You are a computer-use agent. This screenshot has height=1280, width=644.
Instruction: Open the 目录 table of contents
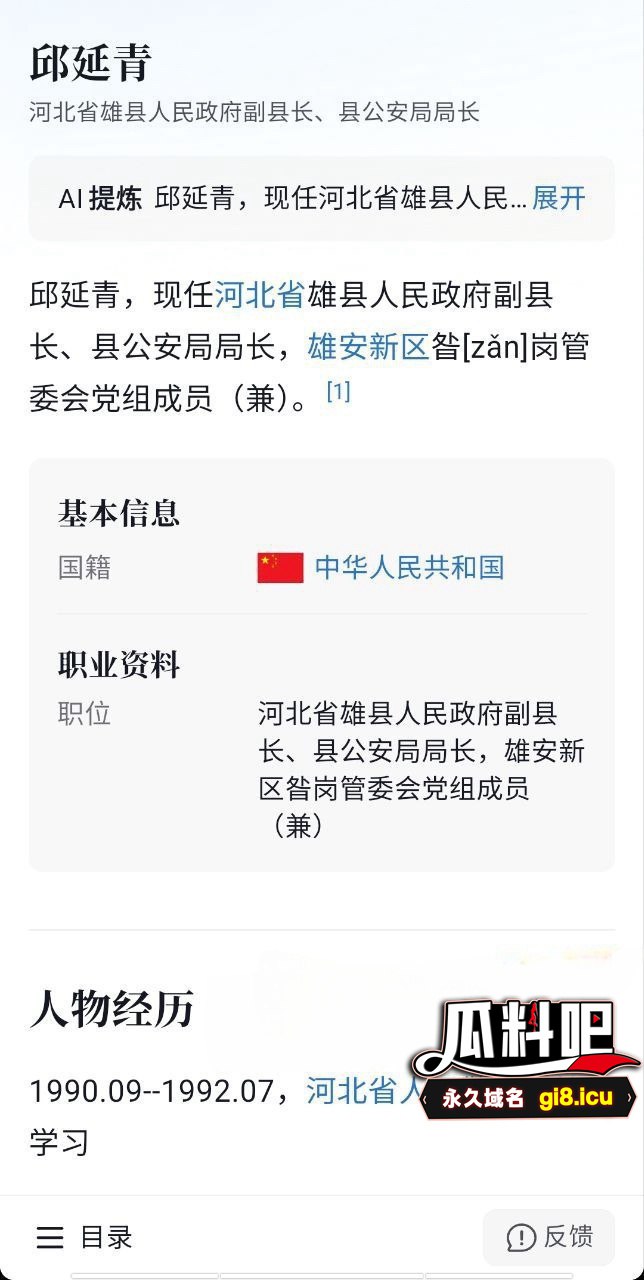point(84,1237)
